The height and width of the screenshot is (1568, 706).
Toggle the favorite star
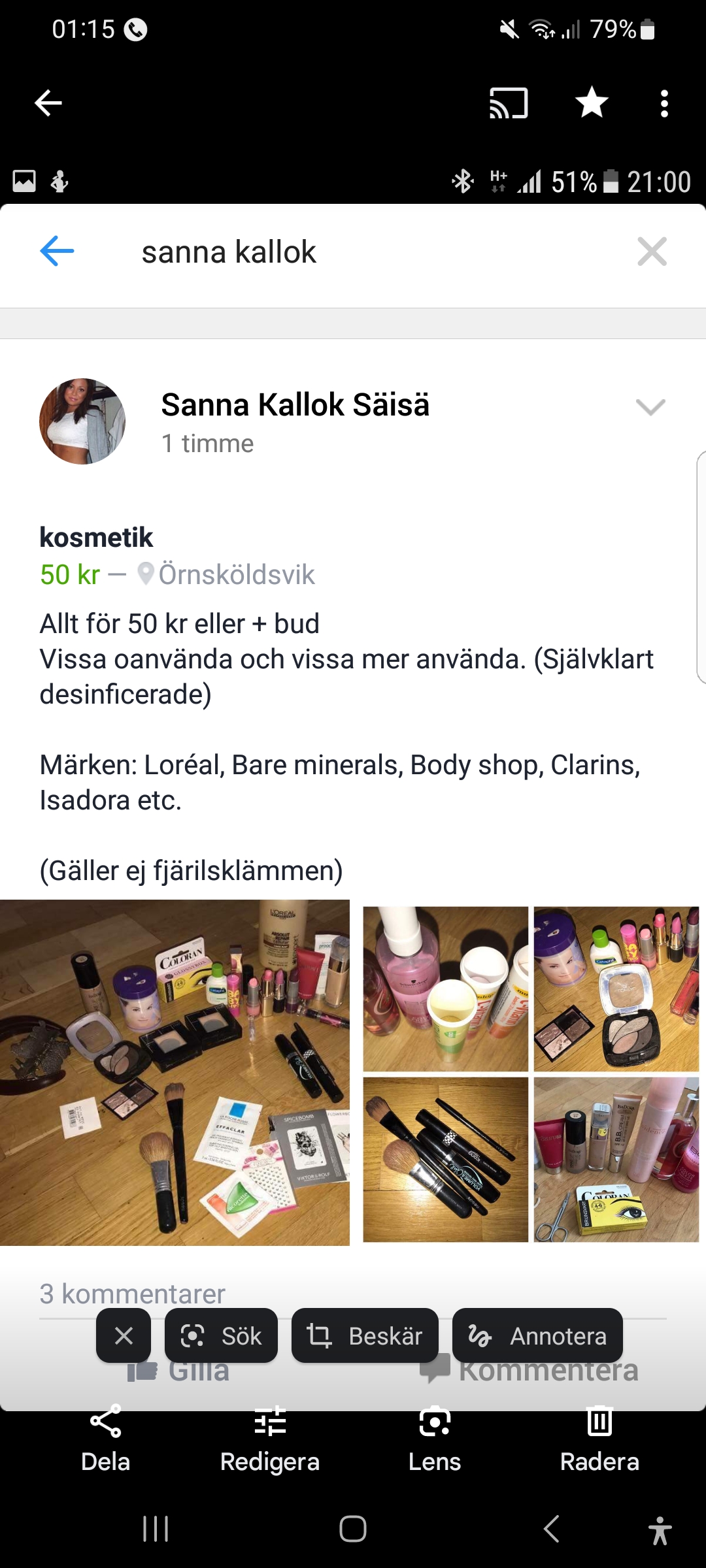point(592,103)
